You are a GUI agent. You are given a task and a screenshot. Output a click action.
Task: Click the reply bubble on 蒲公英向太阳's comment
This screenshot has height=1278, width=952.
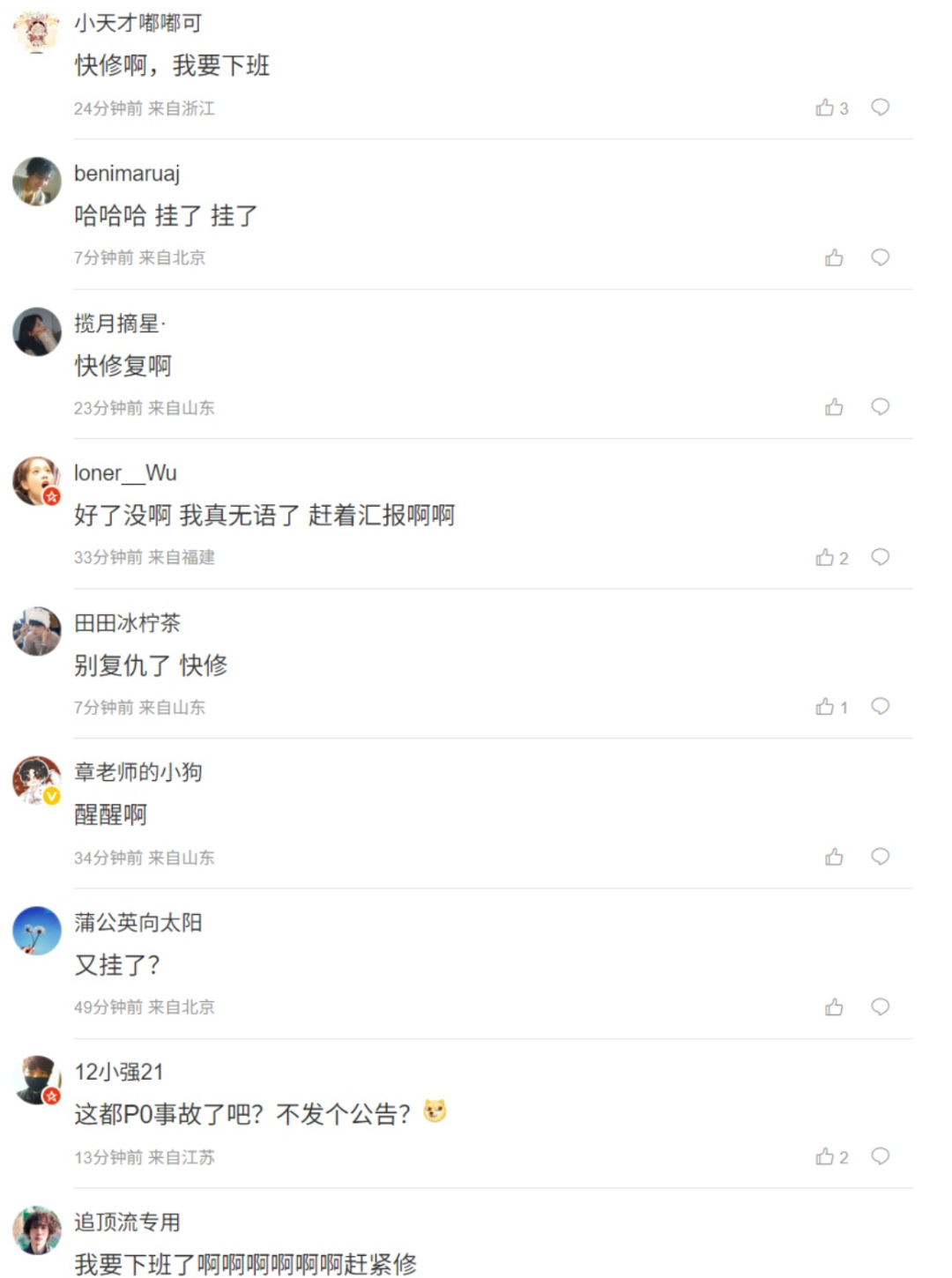[x=879, y=1007]
